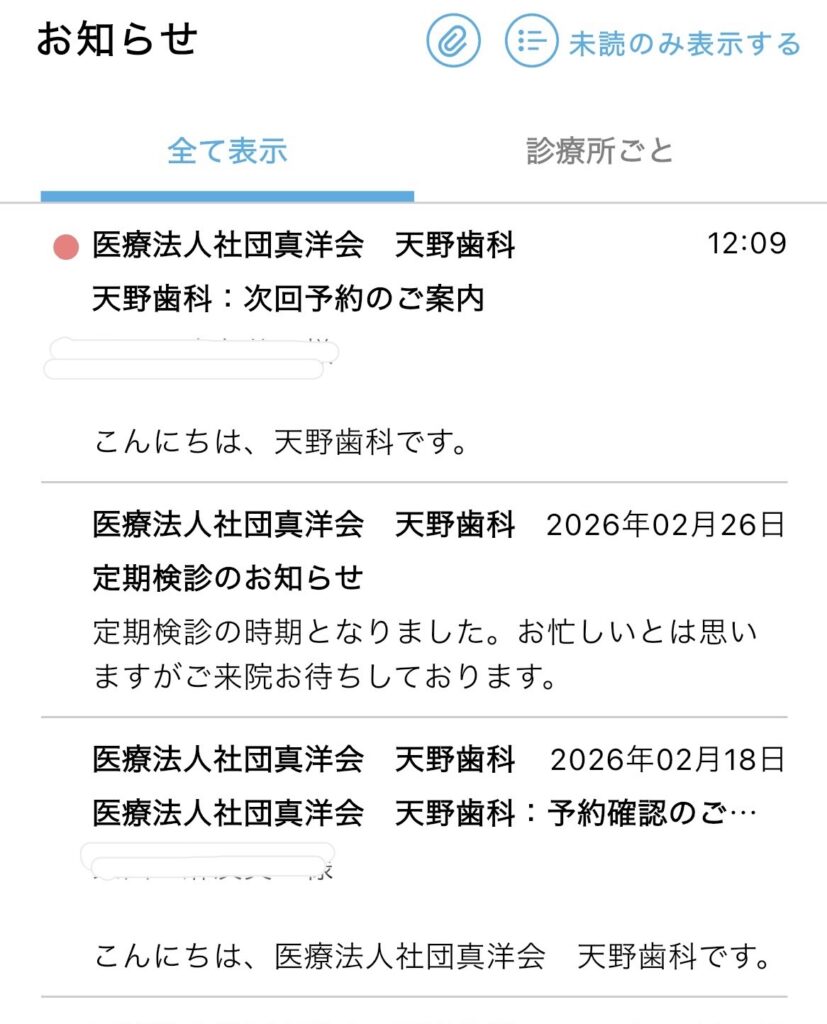This screenshot has height=1024, width=827.
Task: Show unread only with 未読のみ表示する
Action: pyautogui.click(x=684, y=44)
